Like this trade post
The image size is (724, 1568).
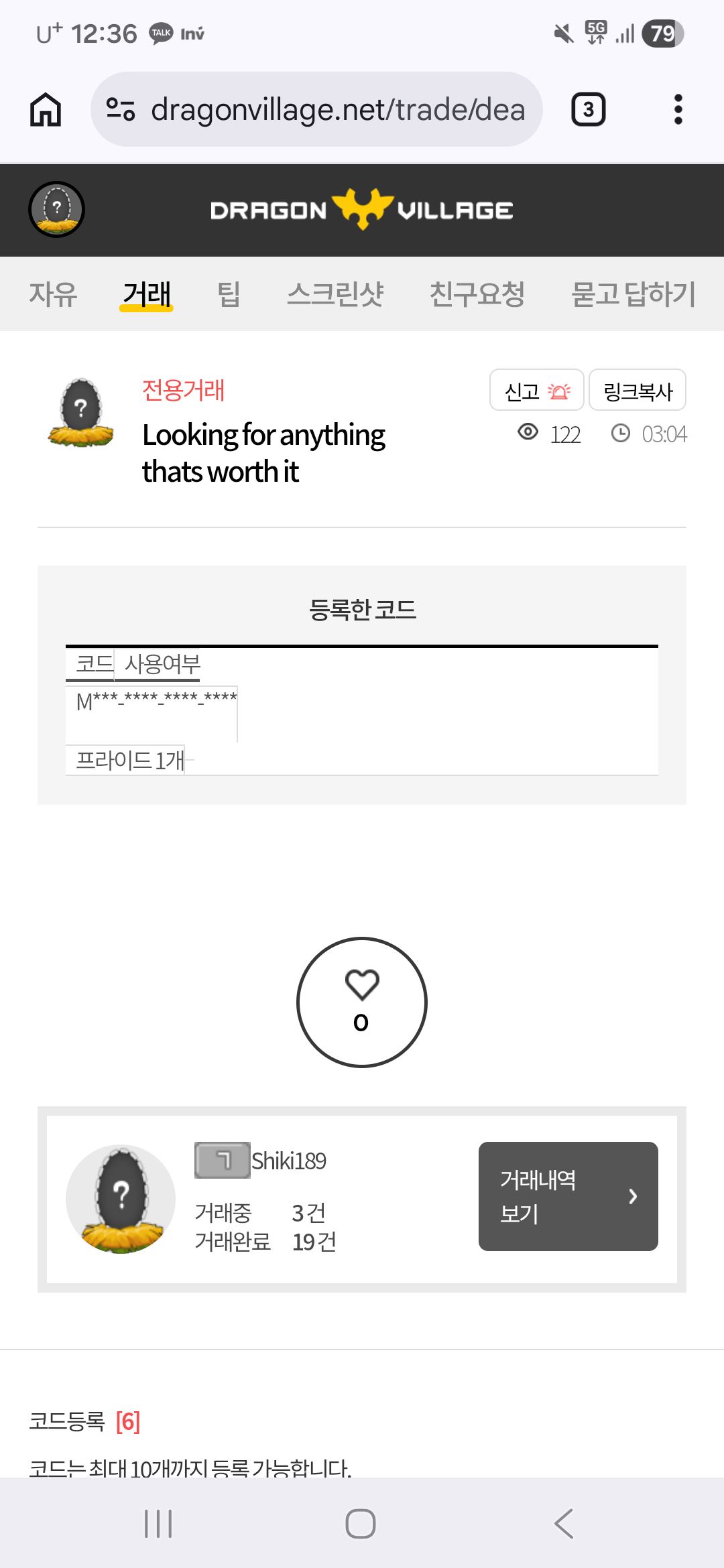(362, 1002)
